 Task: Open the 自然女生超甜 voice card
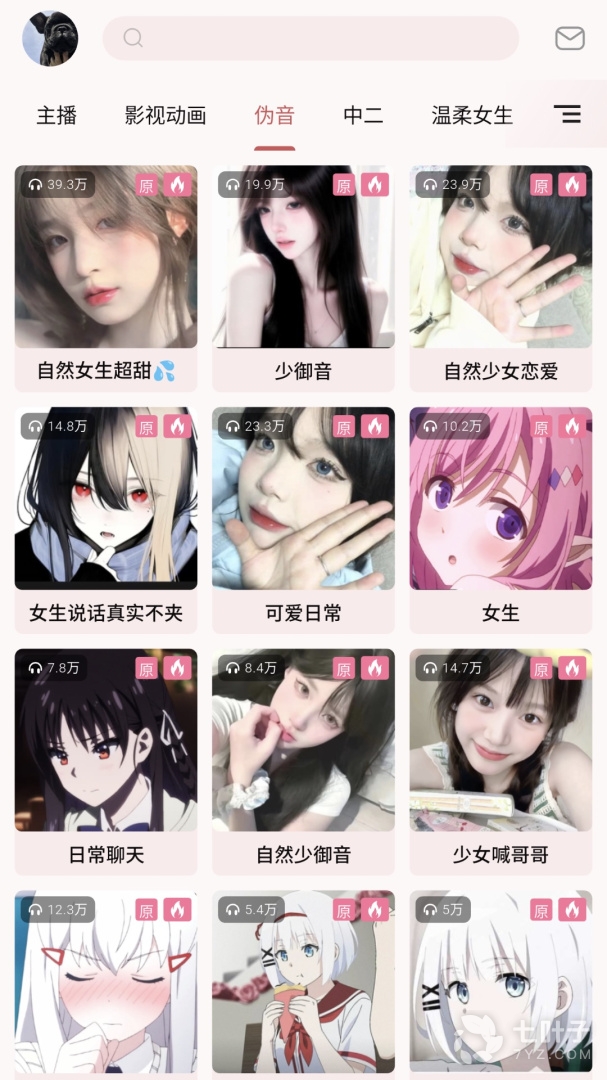pos(106,278)
